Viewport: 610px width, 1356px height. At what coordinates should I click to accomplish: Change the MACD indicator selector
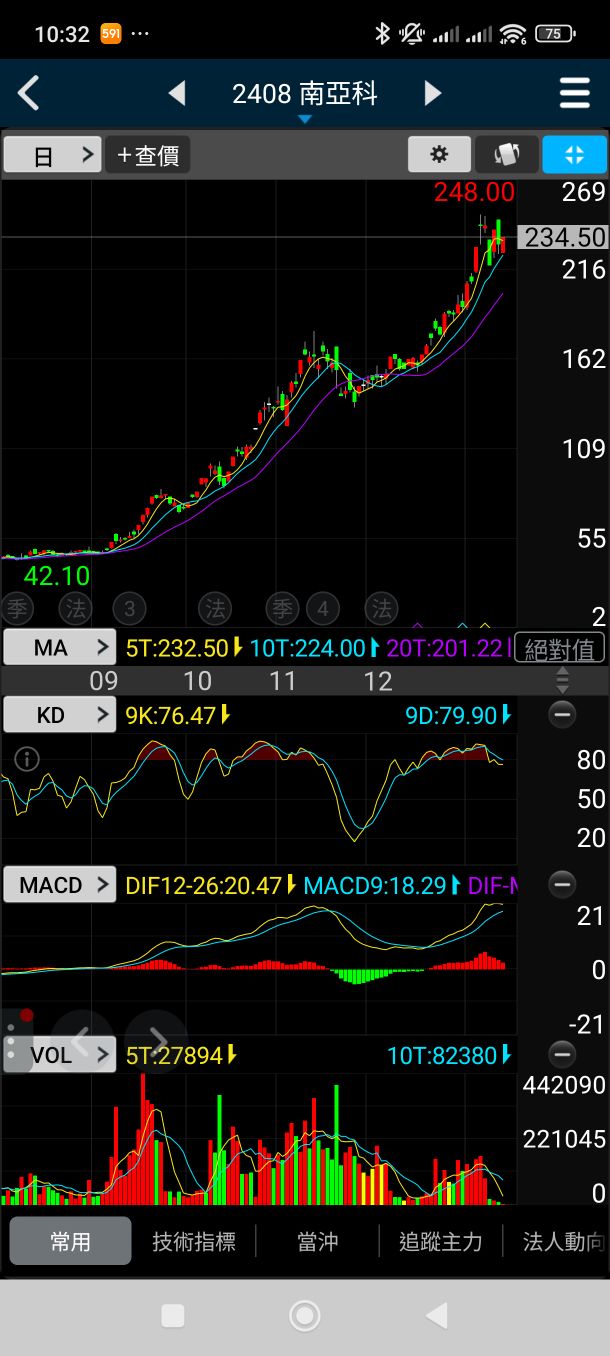pos(60,885)
